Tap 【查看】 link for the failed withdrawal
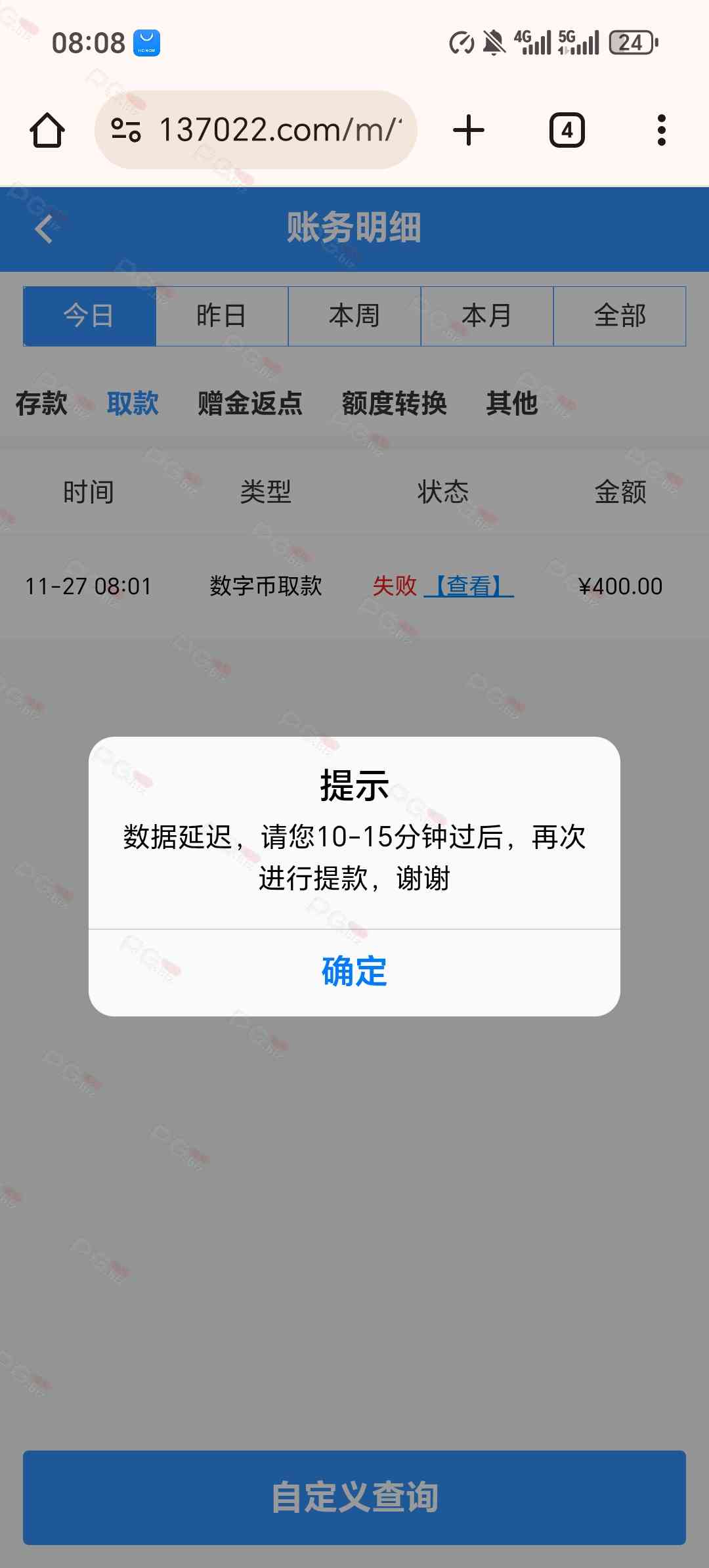This screenshot has width=709, height=1568. 469,586
